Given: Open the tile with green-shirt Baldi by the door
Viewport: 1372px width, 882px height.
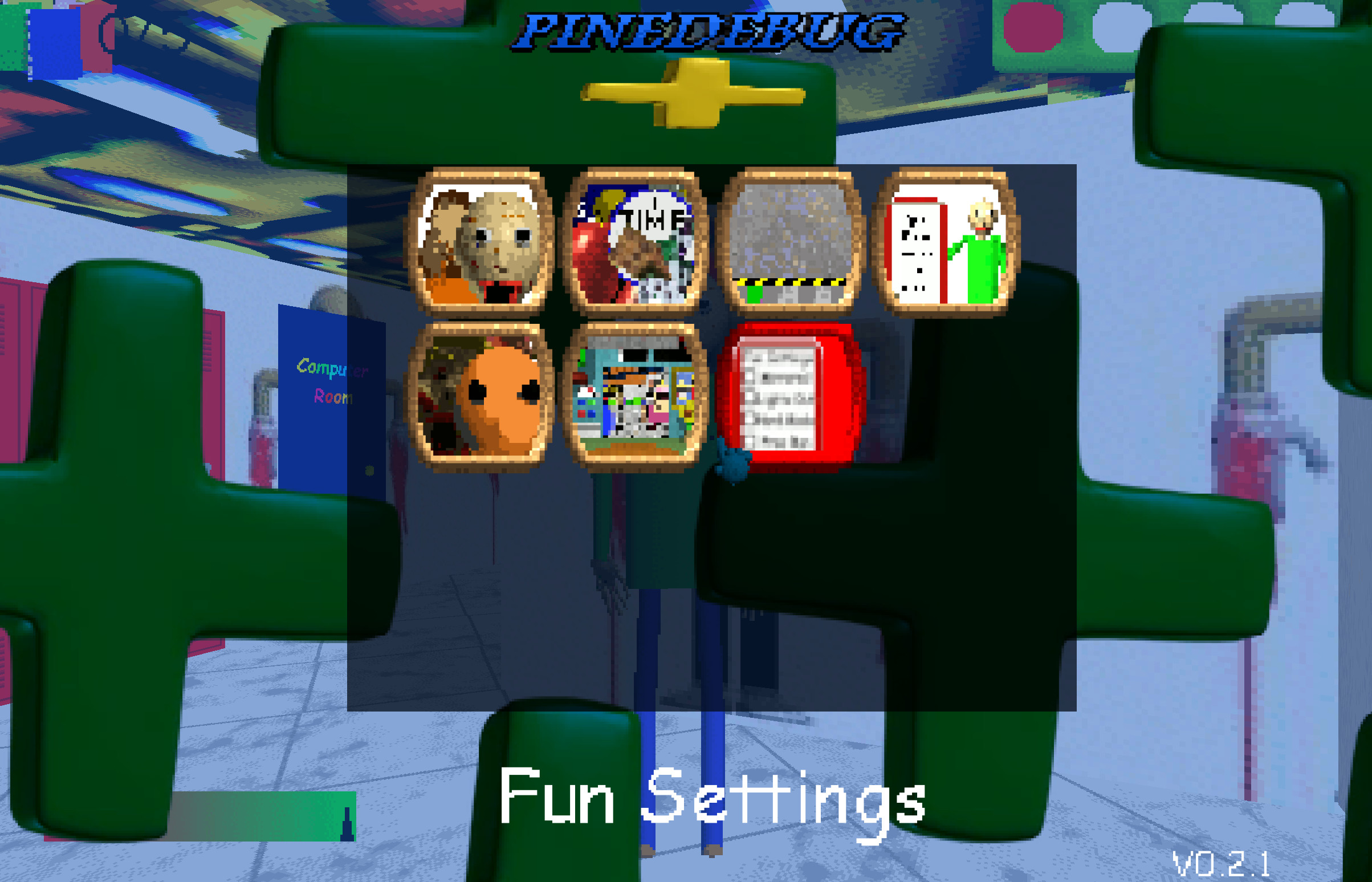Looking at the screenshot, I should pos(946,243).
